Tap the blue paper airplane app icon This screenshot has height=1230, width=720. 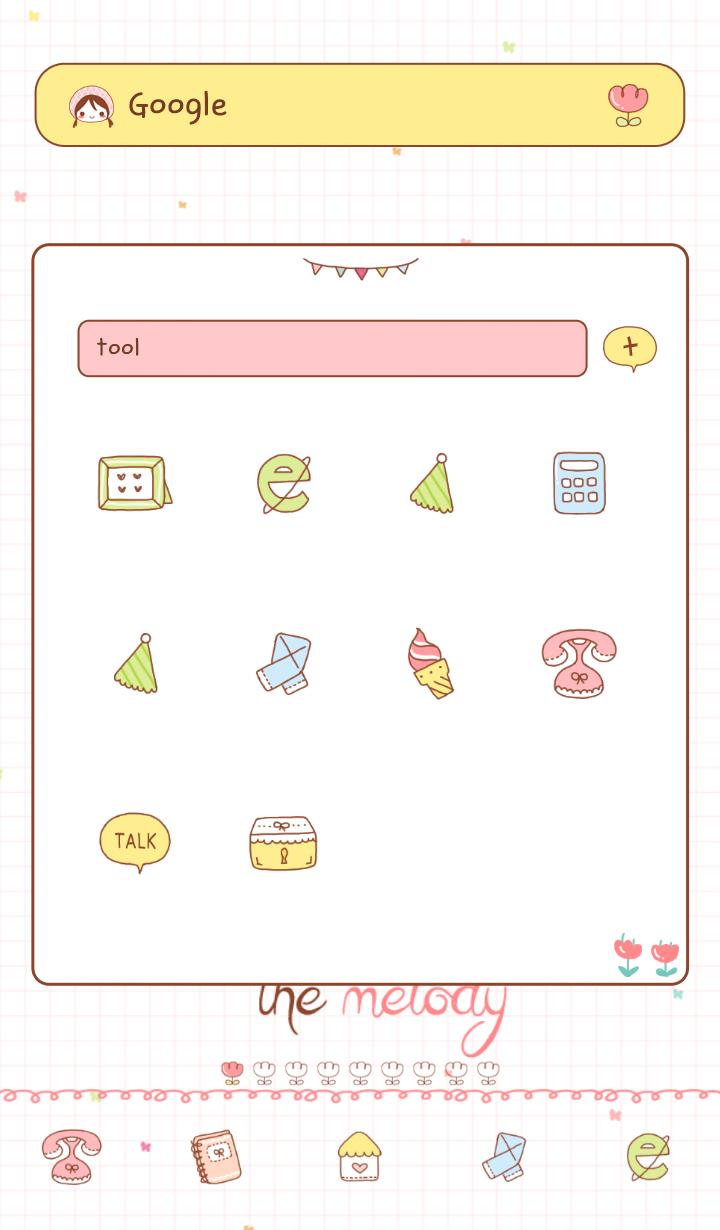(283, 663)
